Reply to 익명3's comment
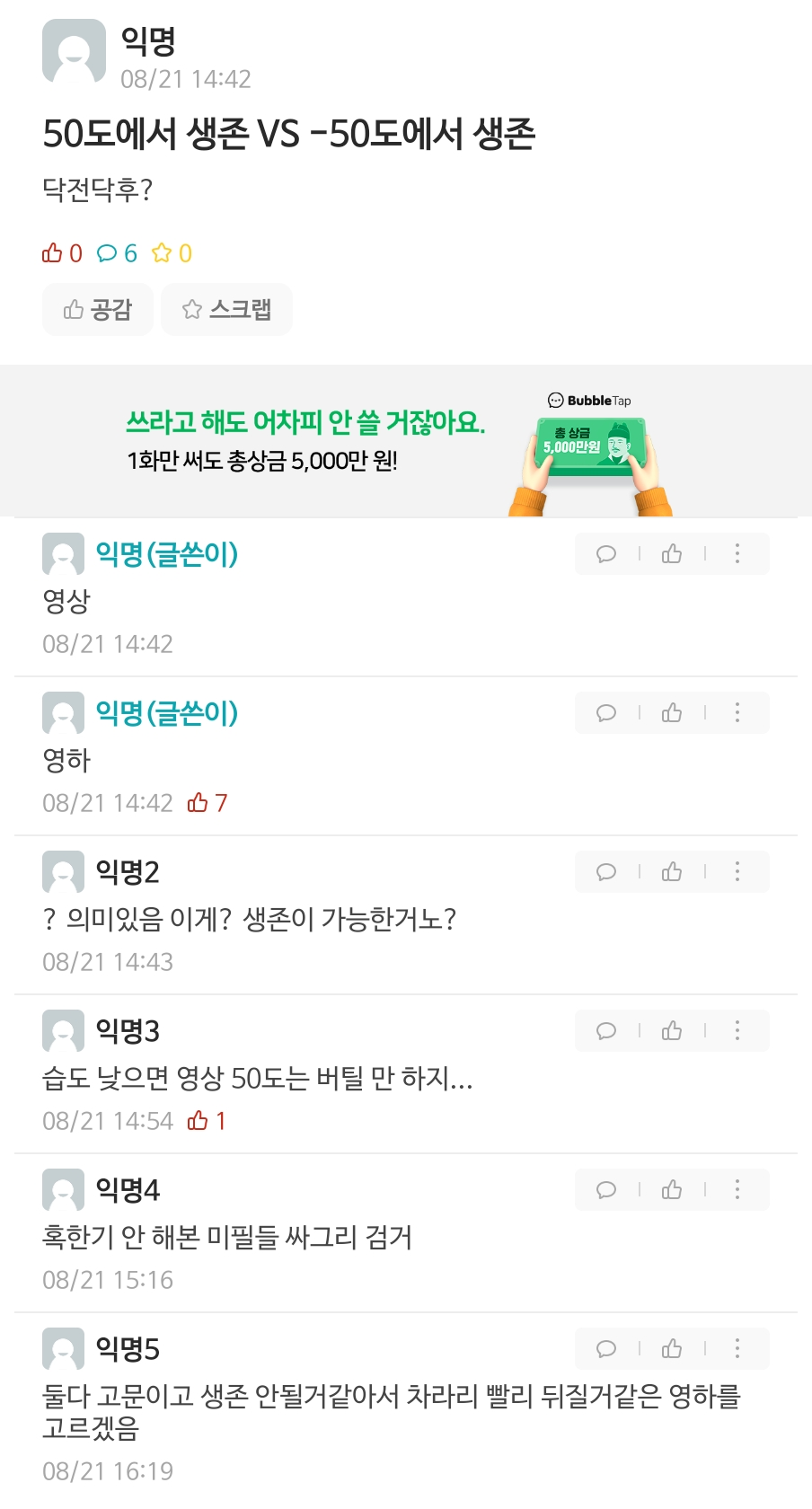812x1509 pixels. point(606,1031)
